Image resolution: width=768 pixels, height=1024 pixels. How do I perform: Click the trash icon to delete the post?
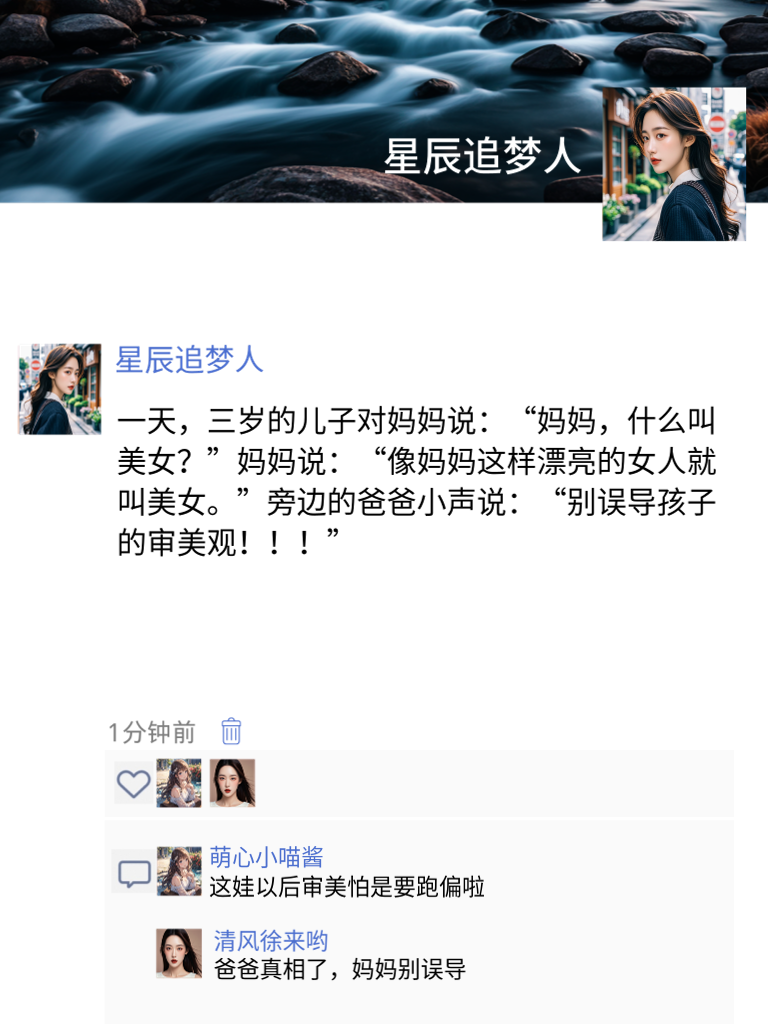coord(233,733)
